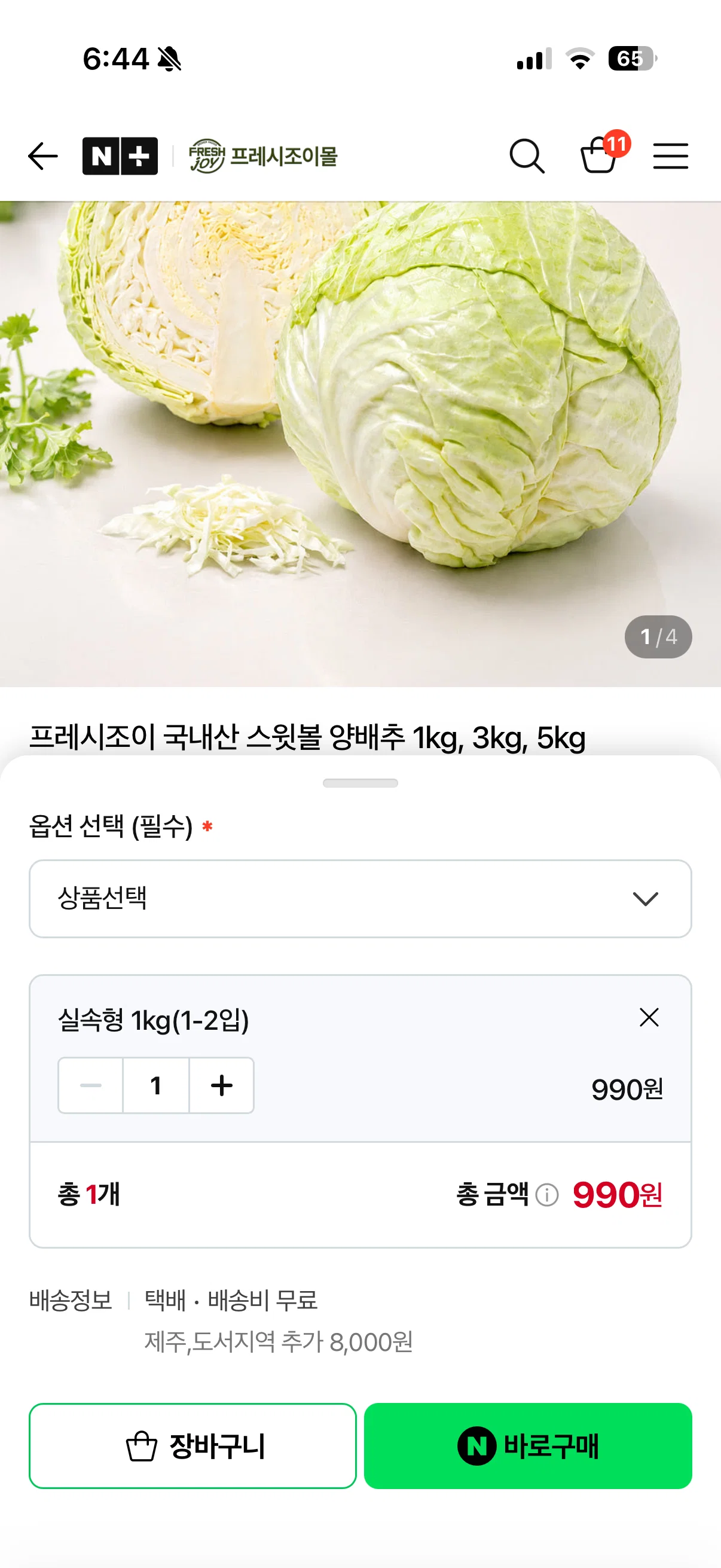
Task: Open the info icon next to 총 금액
Action: click(x=547, y=1195)
